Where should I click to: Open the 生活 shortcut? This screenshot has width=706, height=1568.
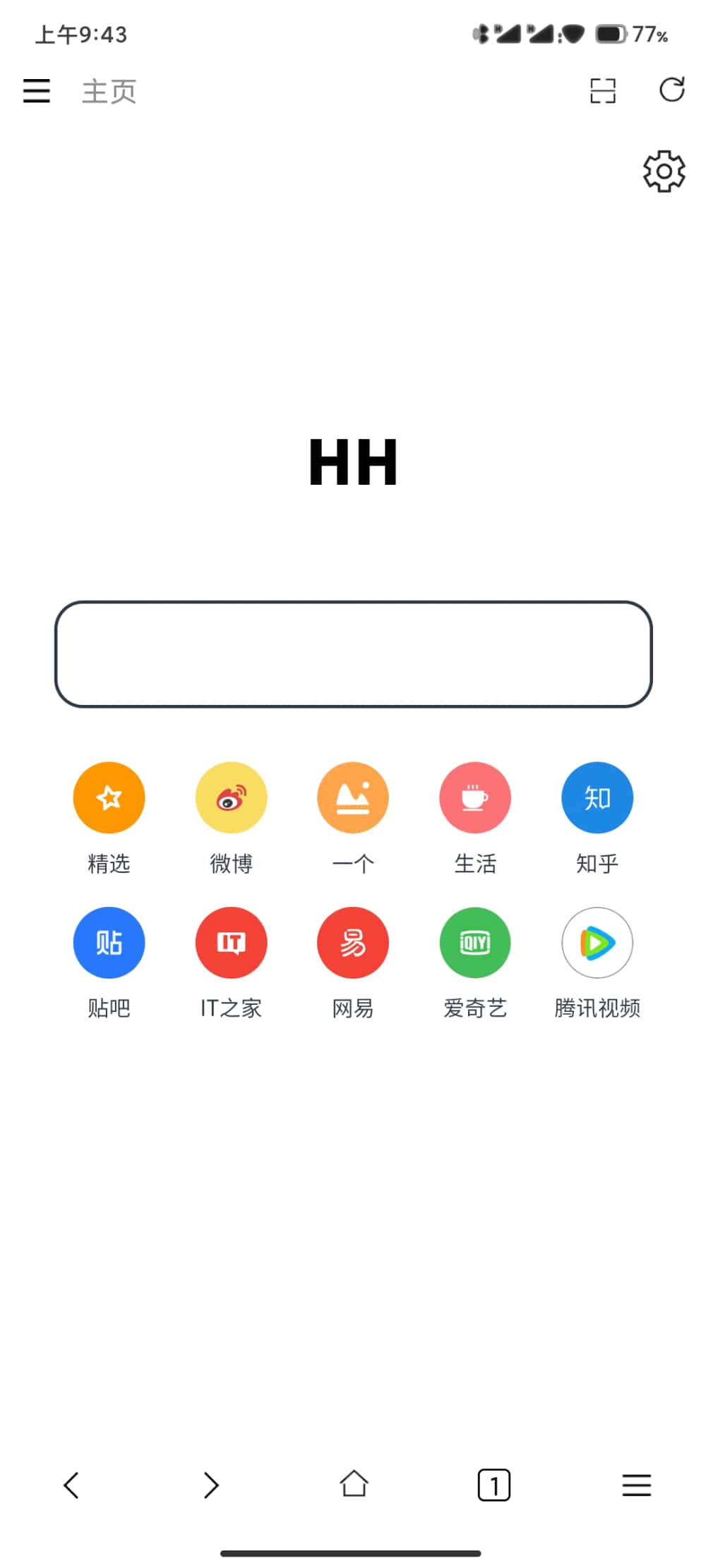point(475,798)
